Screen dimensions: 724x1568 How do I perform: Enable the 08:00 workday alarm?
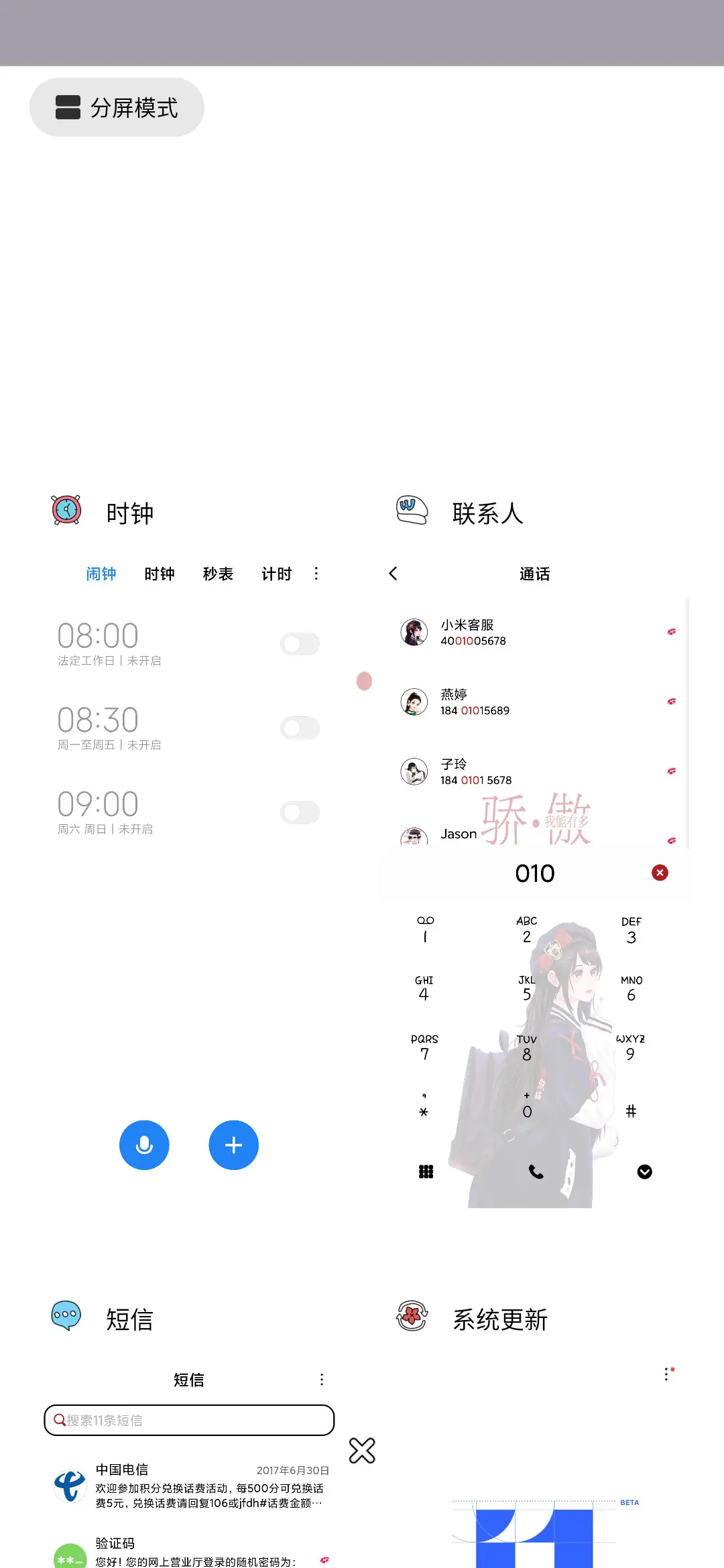pyautogui.click(x=299, y=643)
